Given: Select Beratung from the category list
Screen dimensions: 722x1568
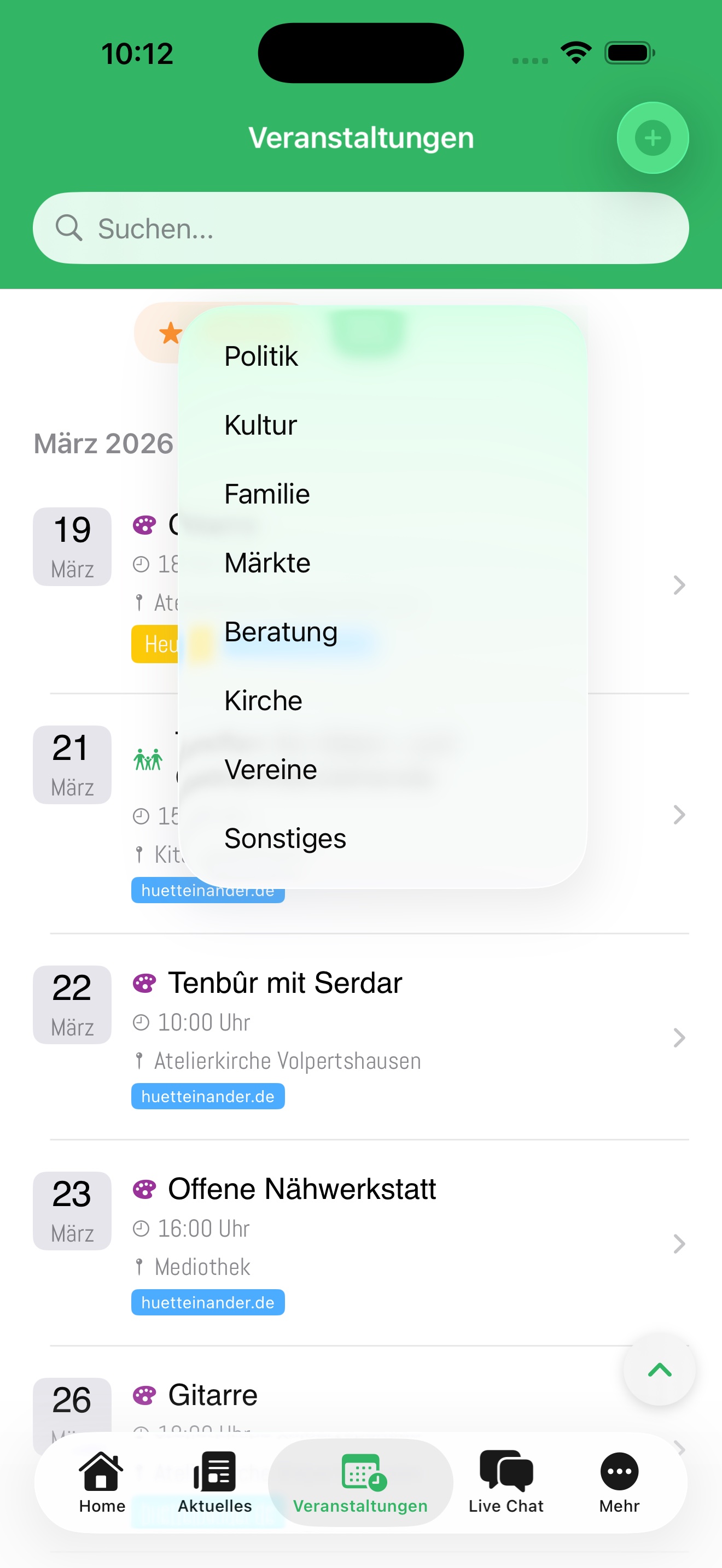Looking at the screenshot, I should pos(281,632).
